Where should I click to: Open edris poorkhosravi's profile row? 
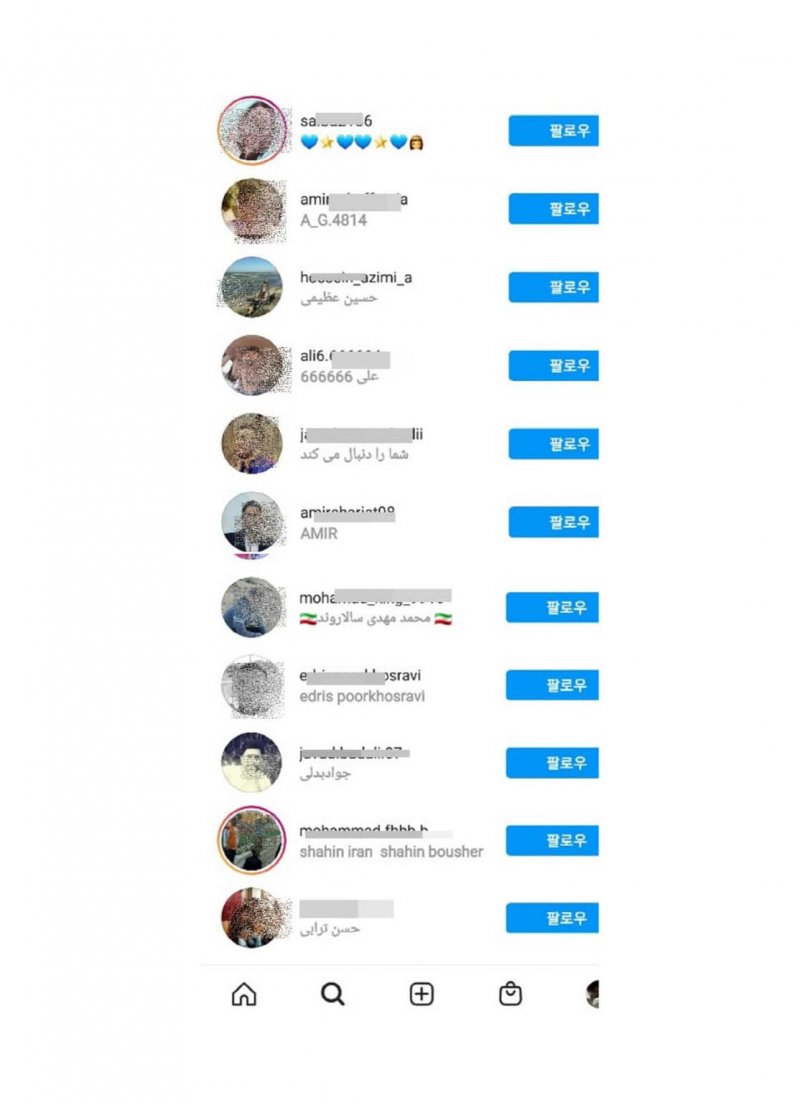[362, 686]
